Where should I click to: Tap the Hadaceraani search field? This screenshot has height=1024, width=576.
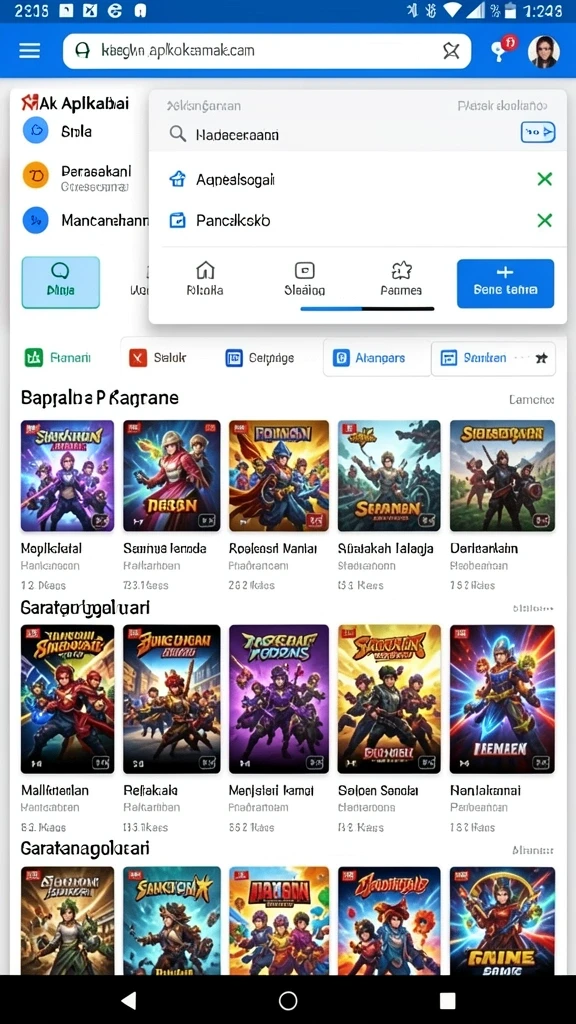click(358, 134)
